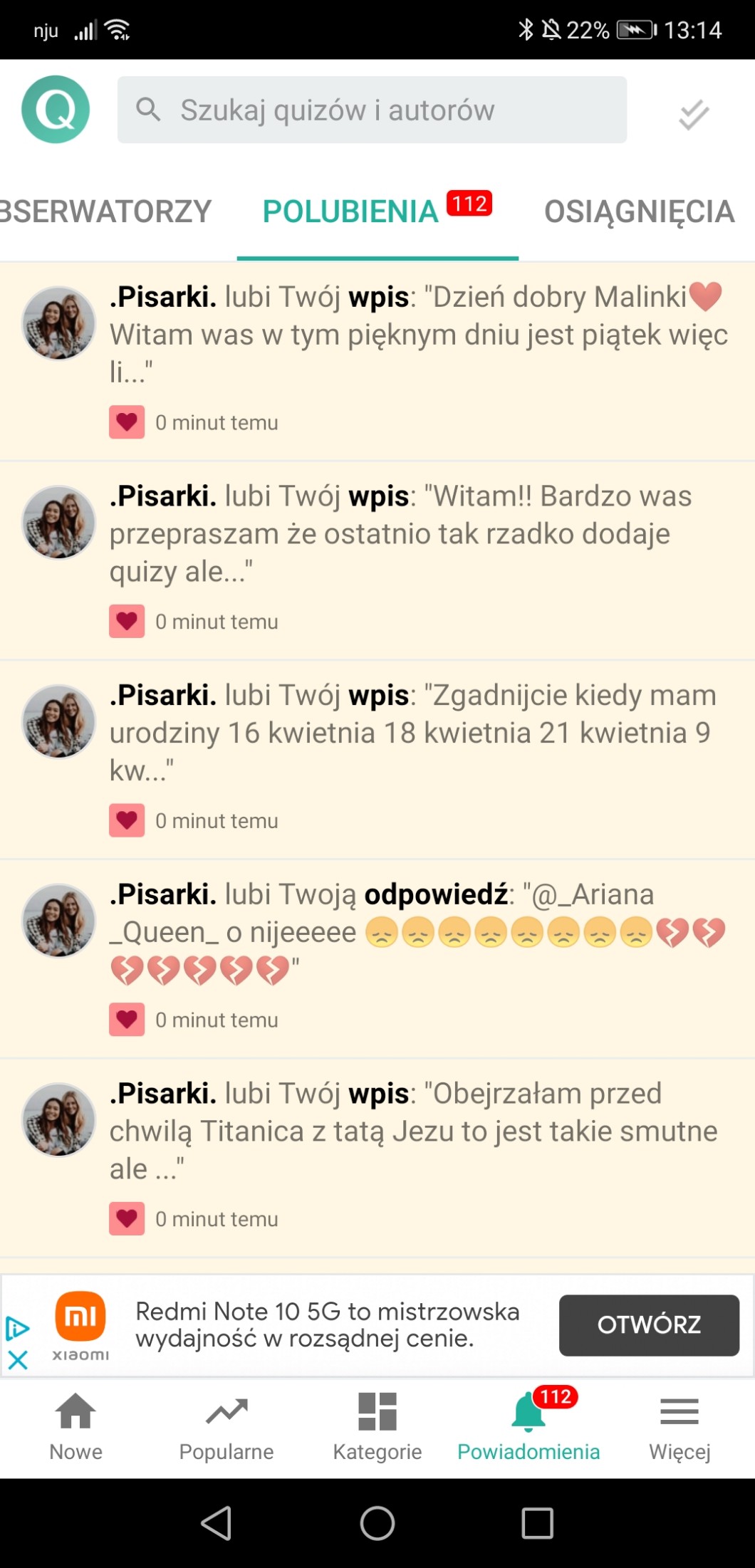Screen dimensions: 755x1568
Task: Tap the system back button
Action: click(217, 1524)
